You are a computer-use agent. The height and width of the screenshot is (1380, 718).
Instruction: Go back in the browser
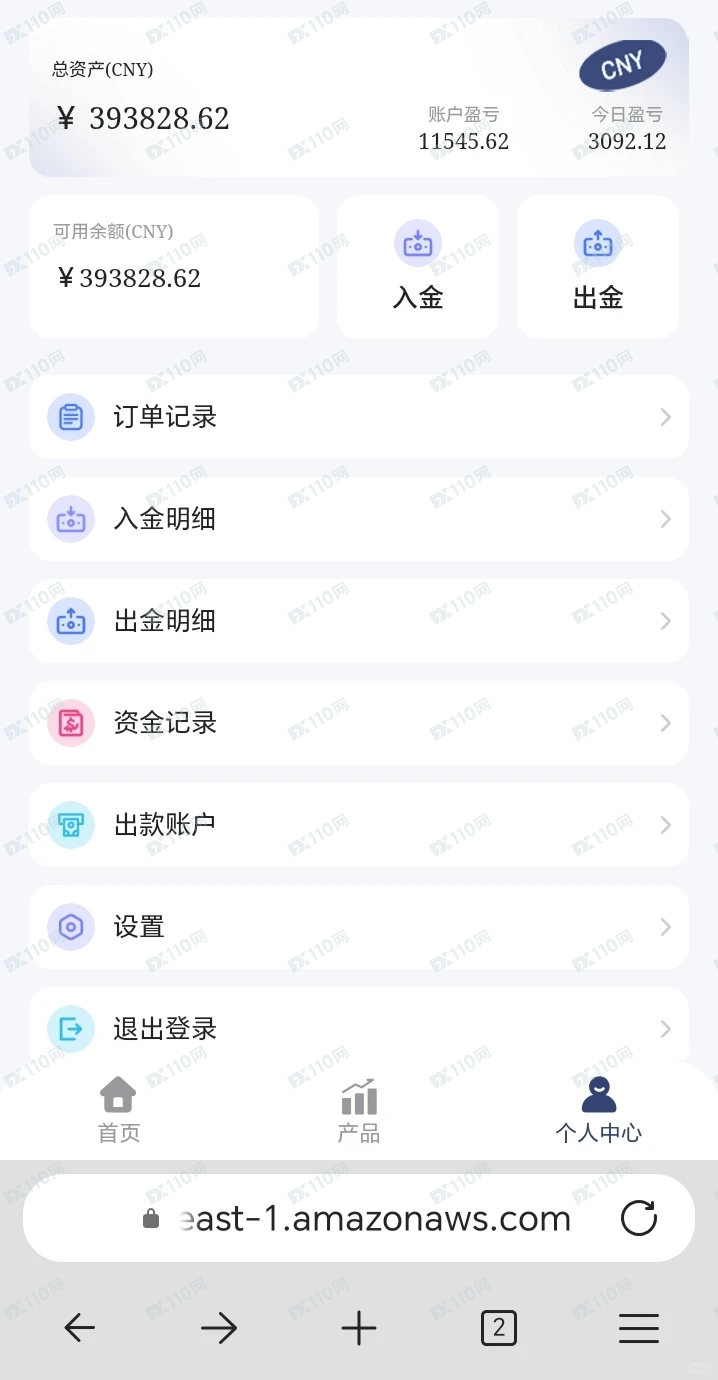pyautogui.click(x=79, y=1328)
